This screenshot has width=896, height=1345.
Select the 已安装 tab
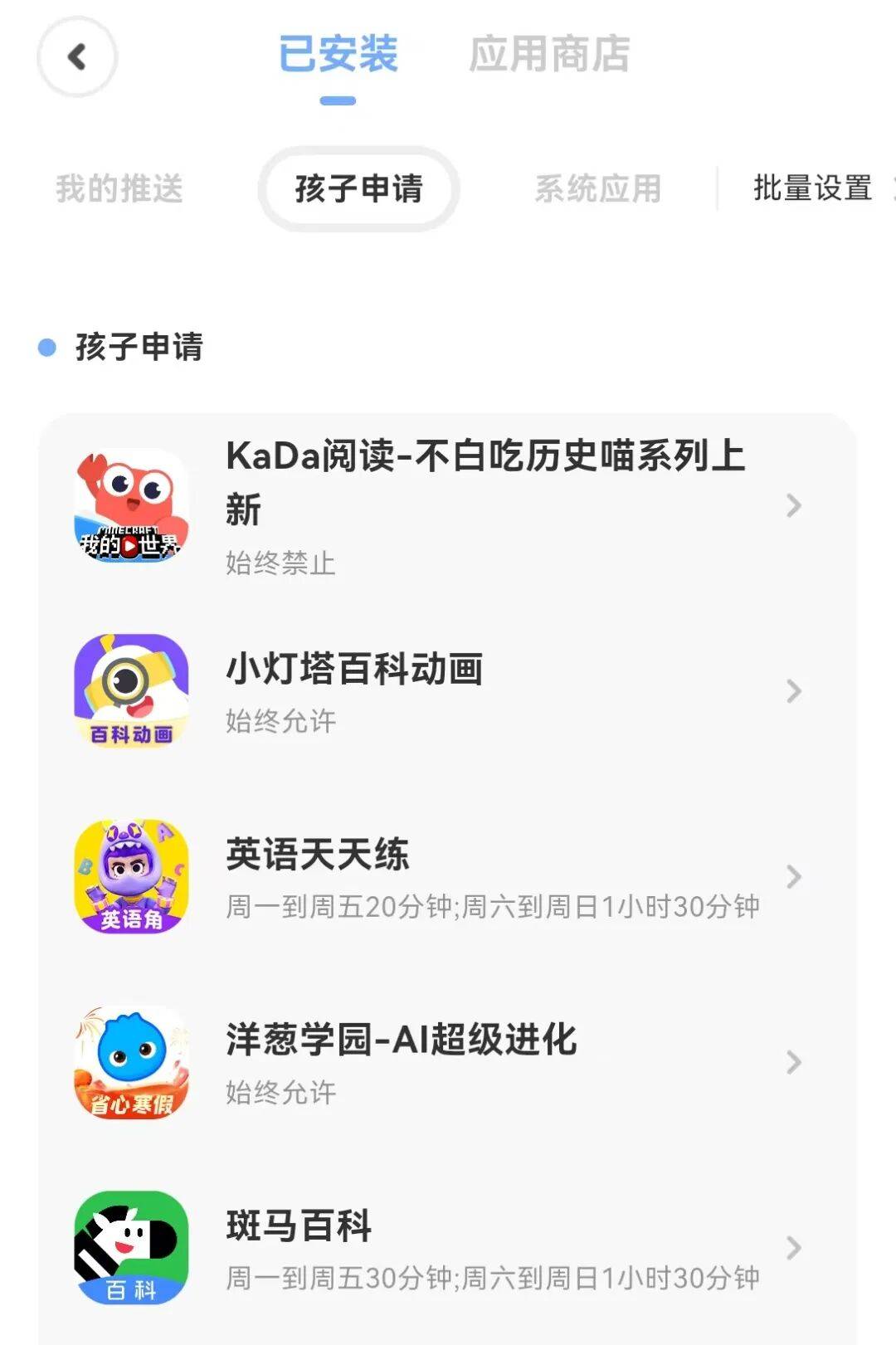338,55
